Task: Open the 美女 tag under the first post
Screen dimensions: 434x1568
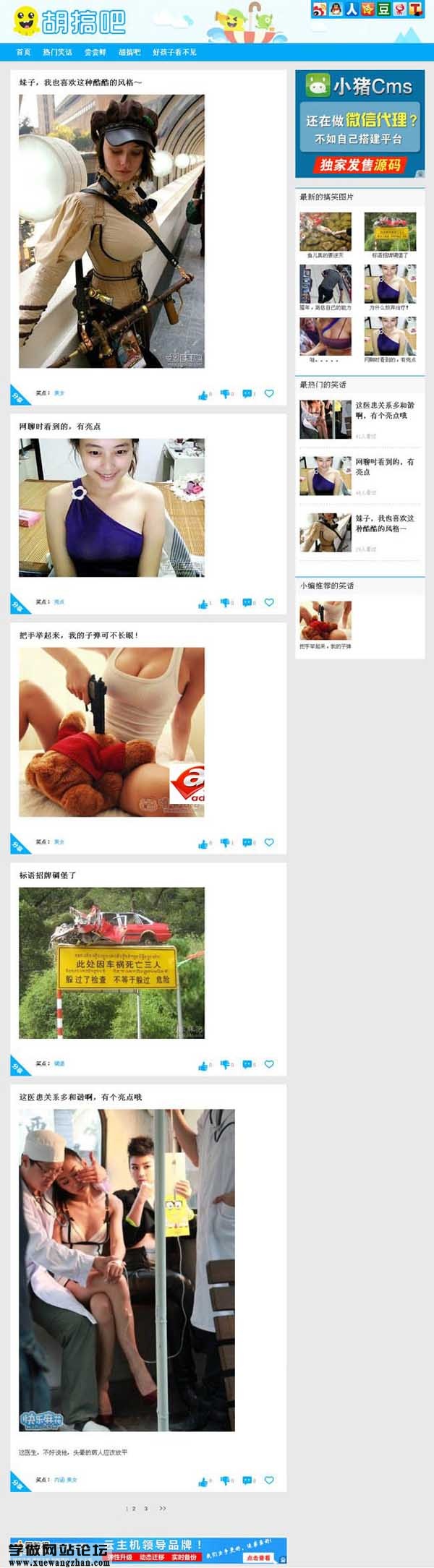Action: click(x=59, y=393)
